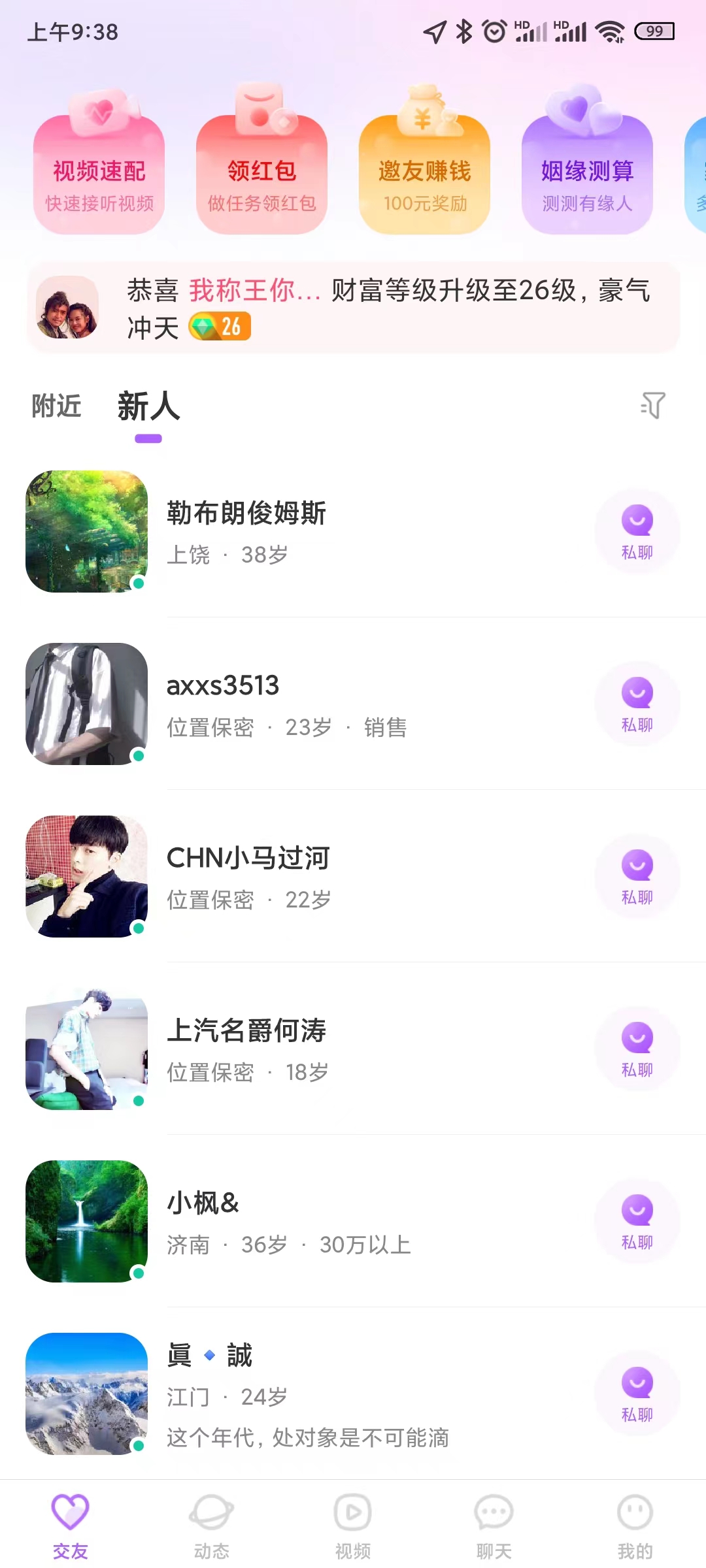This screenshot has width=706, height=1568.
Task: Open 领红包 red packet tasks
Action: tap(261, 173)
